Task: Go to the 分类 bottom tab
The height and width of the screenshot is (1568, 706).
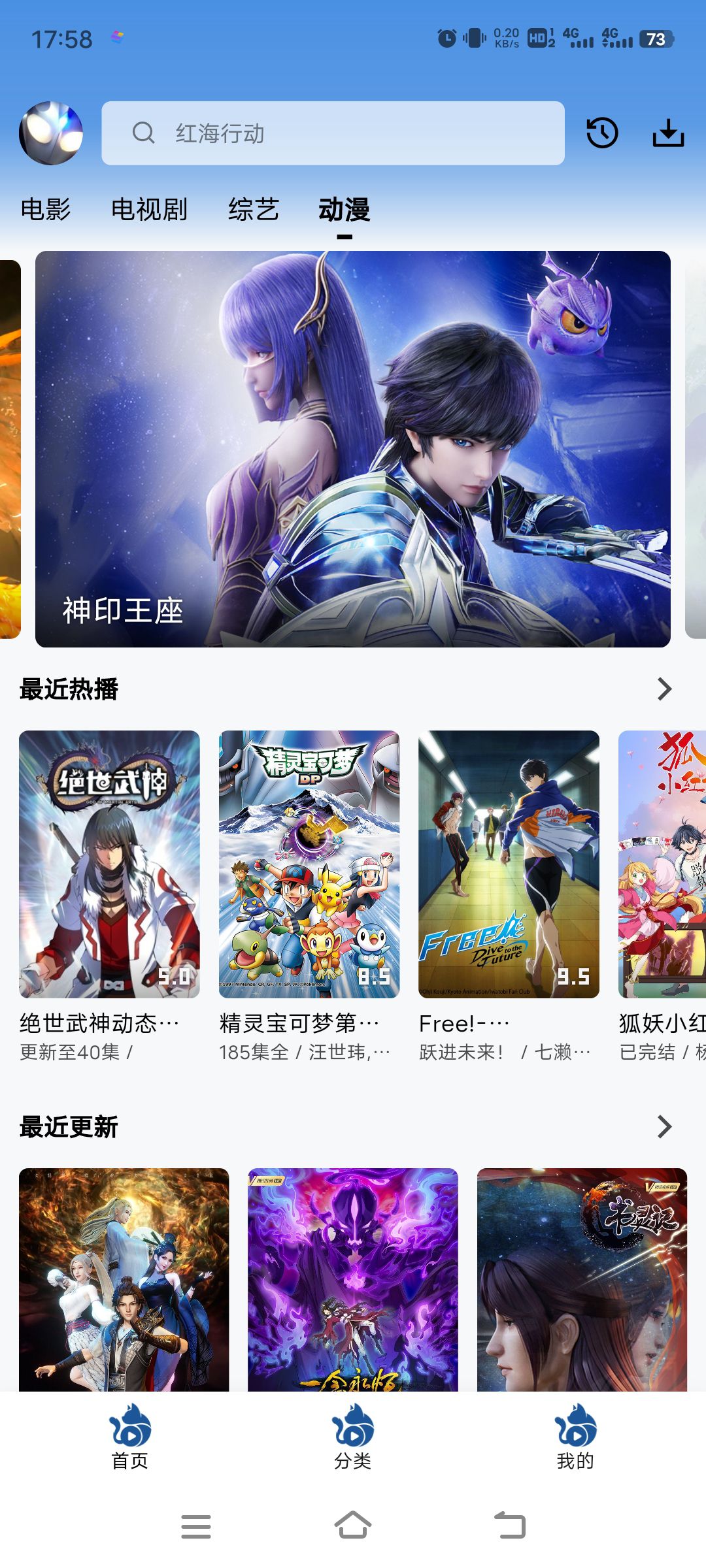Action: (x=353, y=1437)
